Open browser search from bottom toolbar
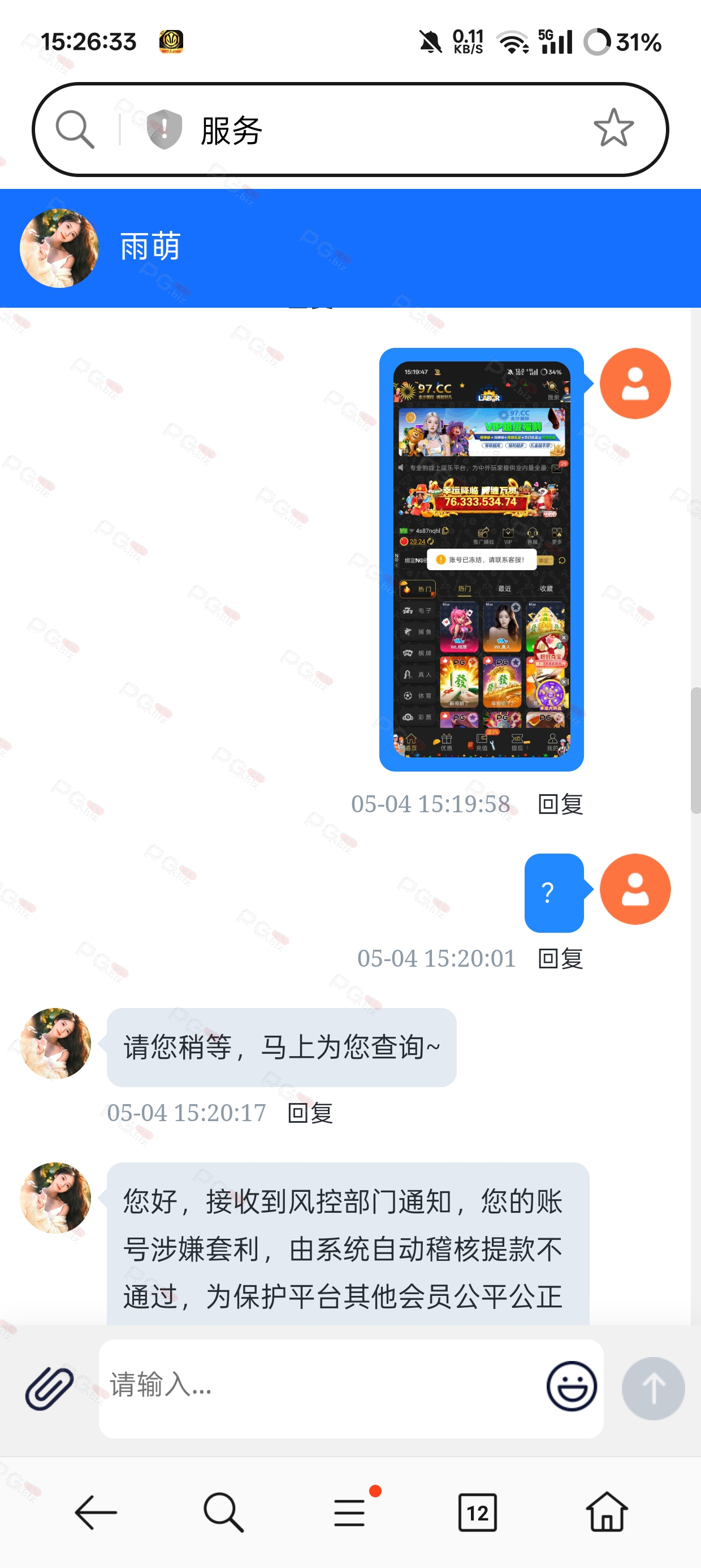 point(223,1512)
